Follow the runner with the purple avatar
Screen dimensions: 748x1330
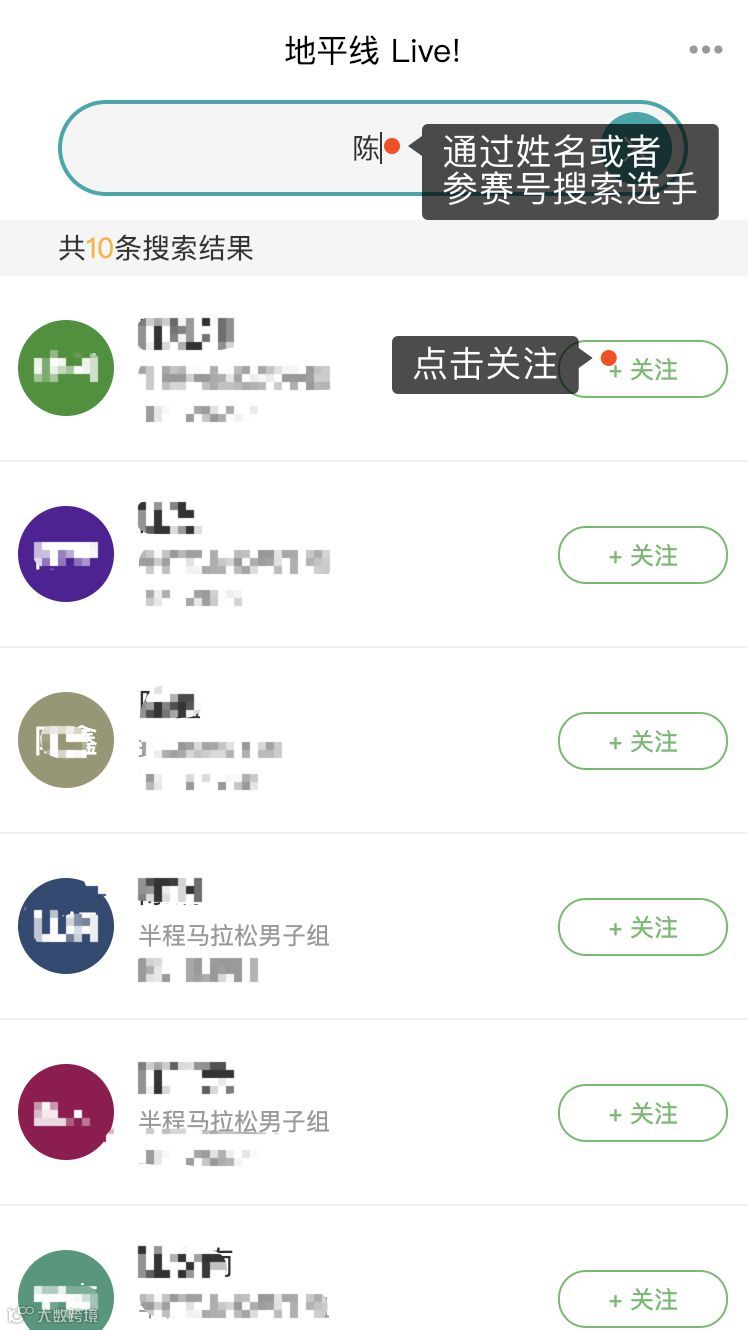(642, 555)
